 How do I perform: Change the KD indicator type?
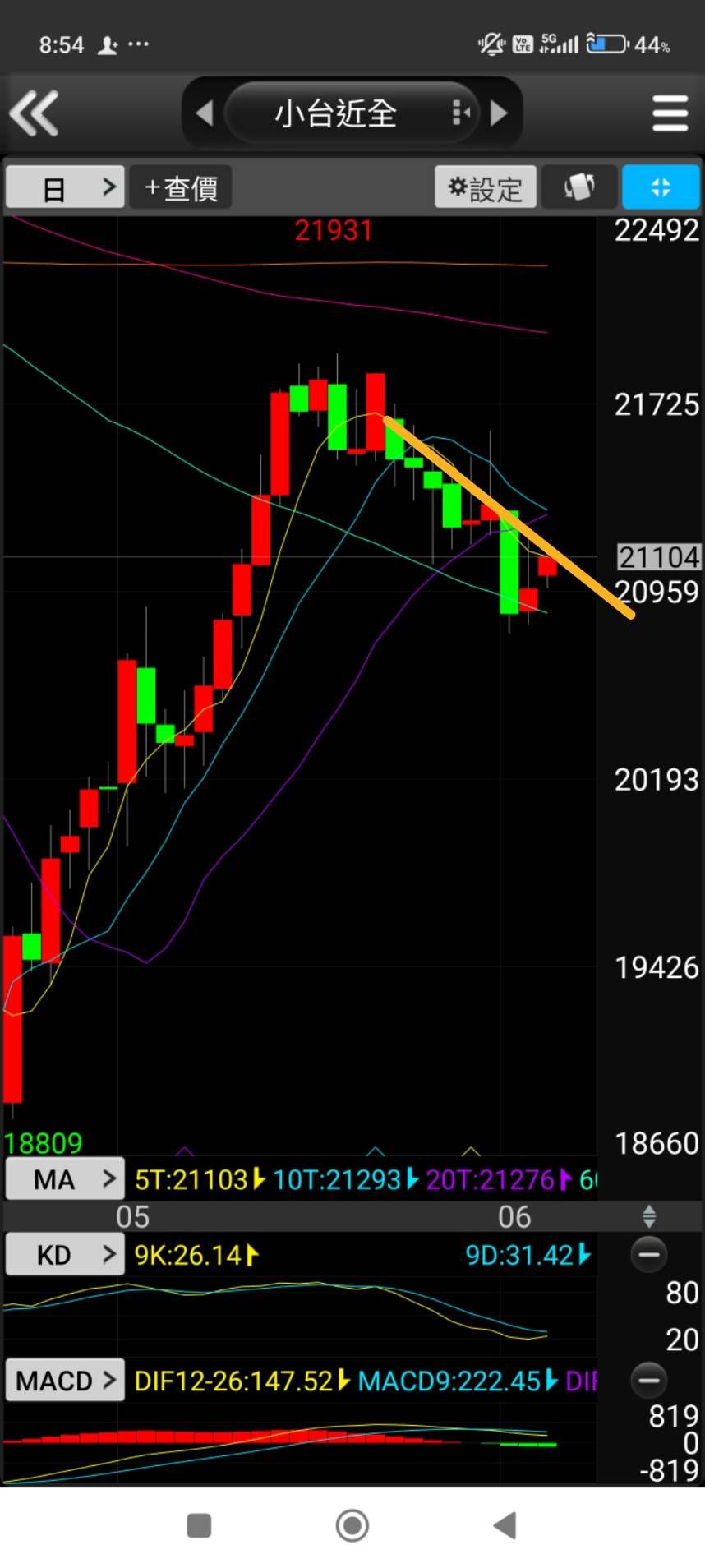(65, 1255)
